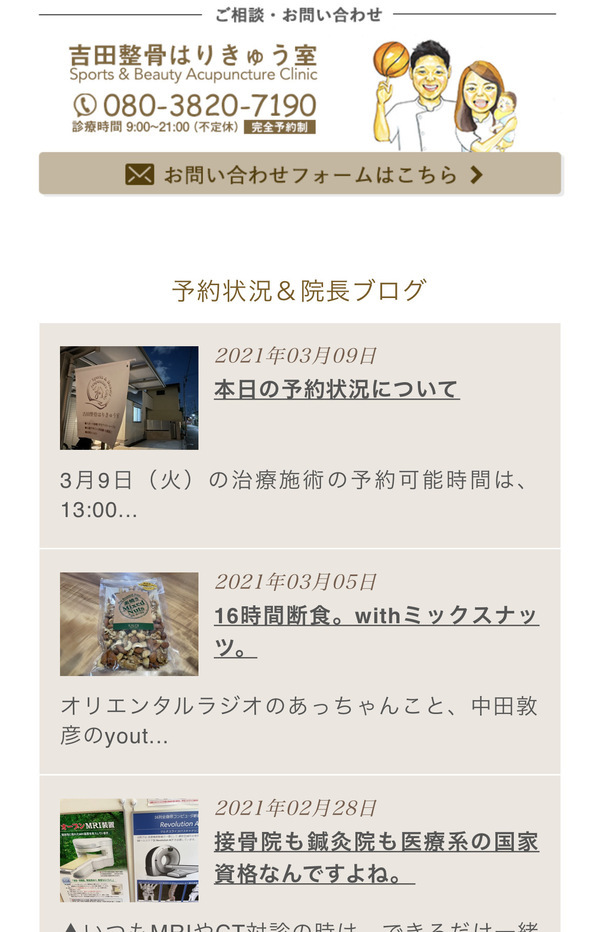
Task: Open blog post 本日の予約状況について
Action: pyautogui.click(x=336, y=389)
